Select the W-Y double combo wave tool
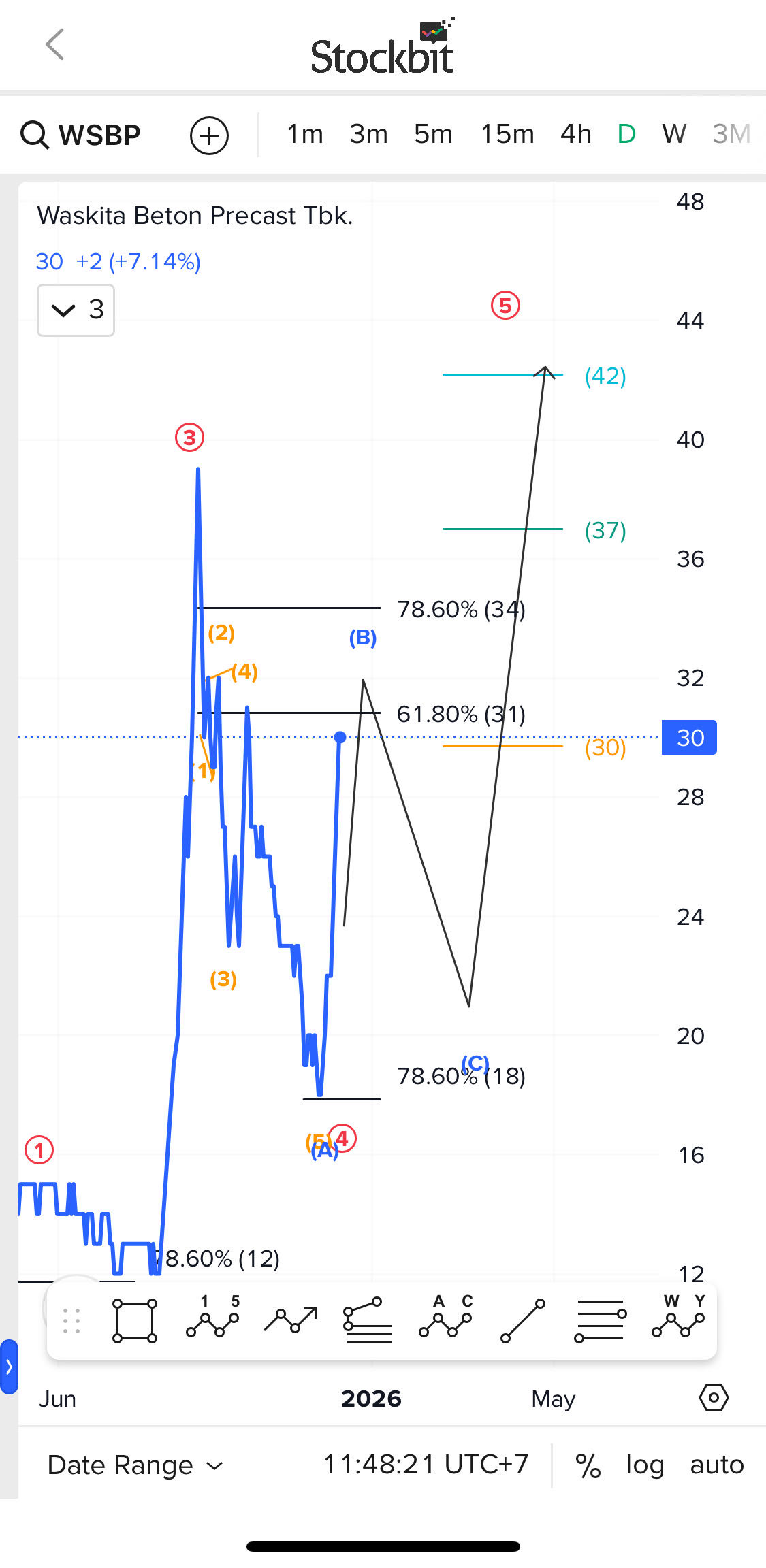This screenshot has width=766, height=1568. [678, 1320]
